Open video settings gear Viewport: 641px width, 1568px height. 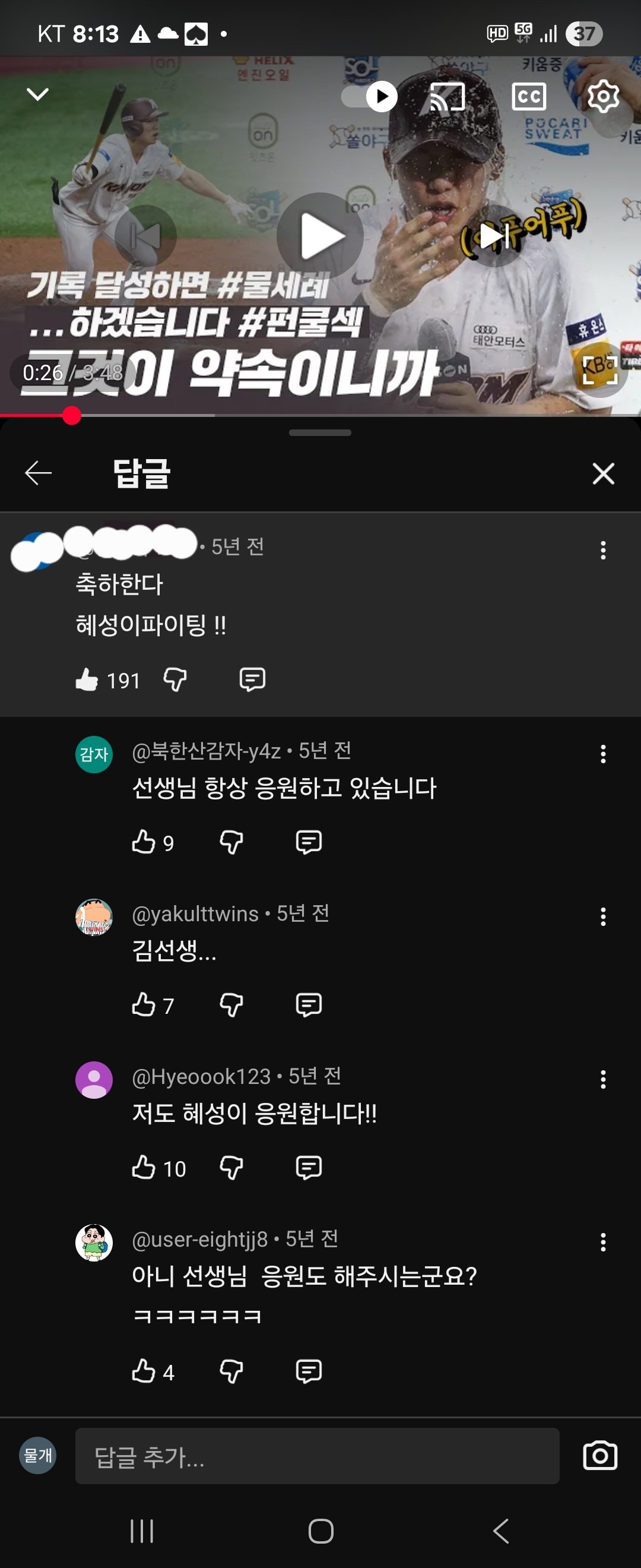(x=602, y=96)
